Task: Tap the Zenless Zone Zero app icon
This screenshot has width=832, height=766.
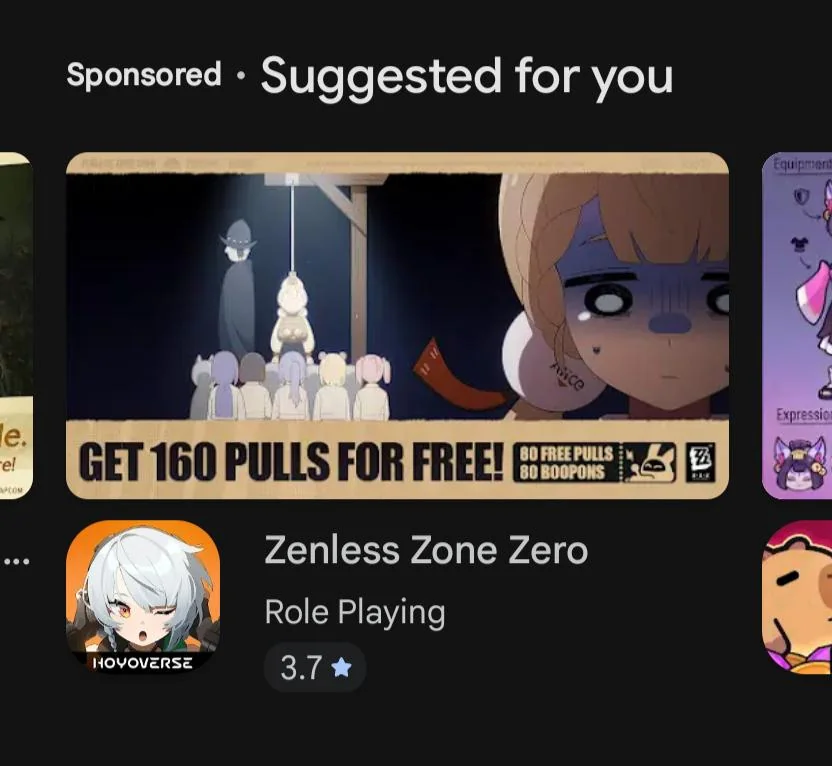Action: click(x=143, y=597)
